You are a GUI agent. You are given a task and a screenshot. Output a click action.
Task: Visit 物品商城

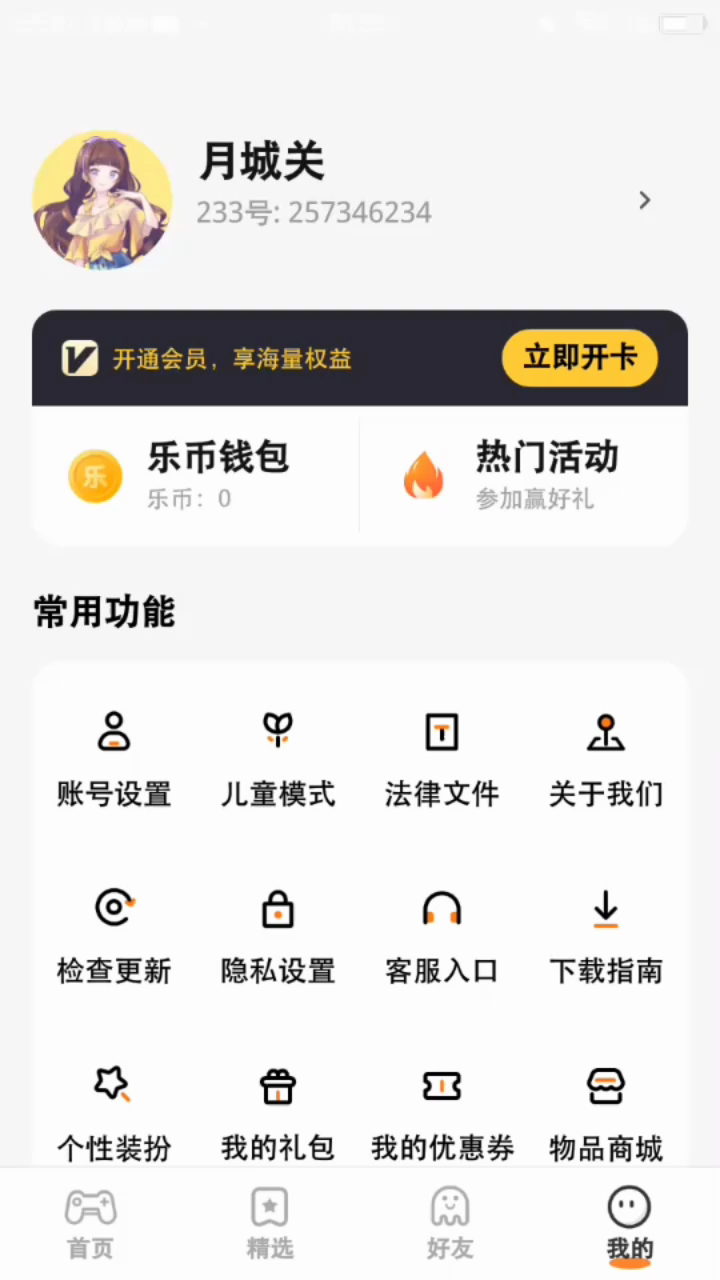point(606,1110)
